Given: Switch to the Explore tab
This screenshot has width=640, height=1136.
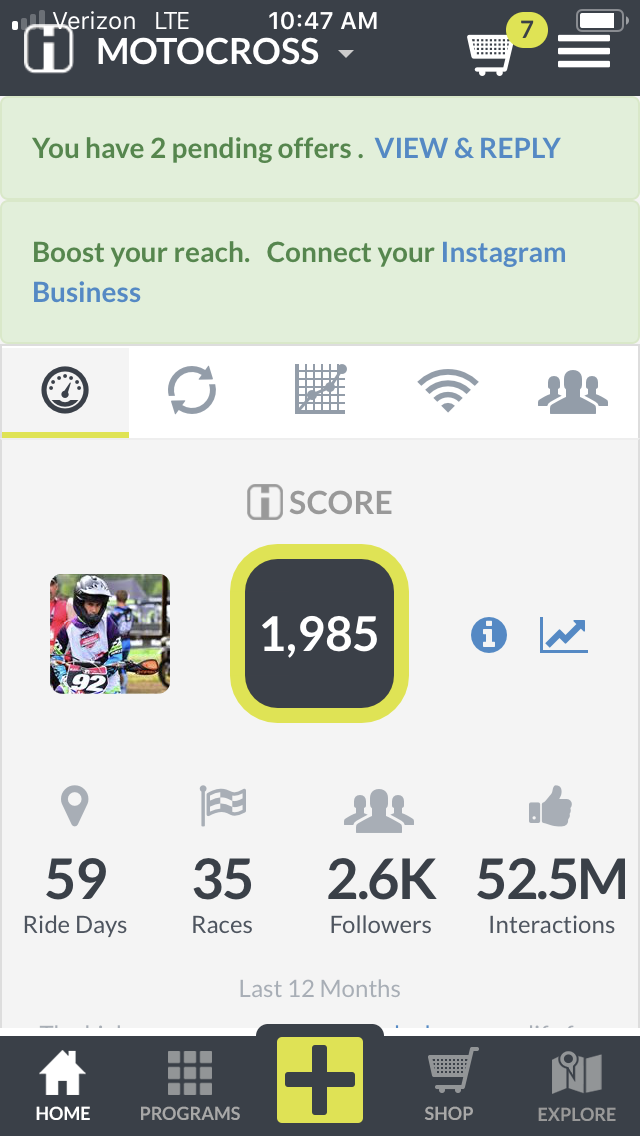Looking at the screenshot, I should pos(577,1085).
